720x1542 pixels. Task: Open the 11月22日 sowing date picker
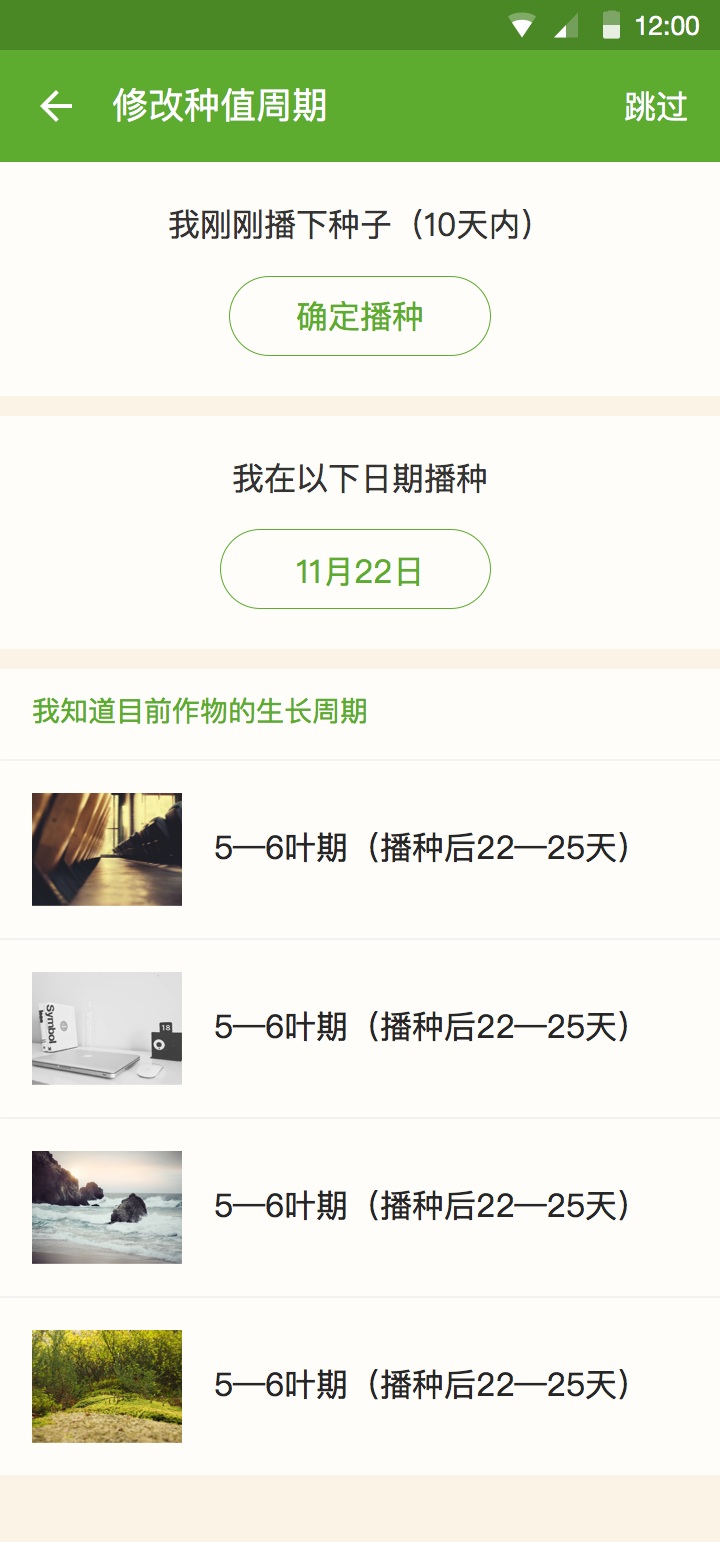coord(356,569)
